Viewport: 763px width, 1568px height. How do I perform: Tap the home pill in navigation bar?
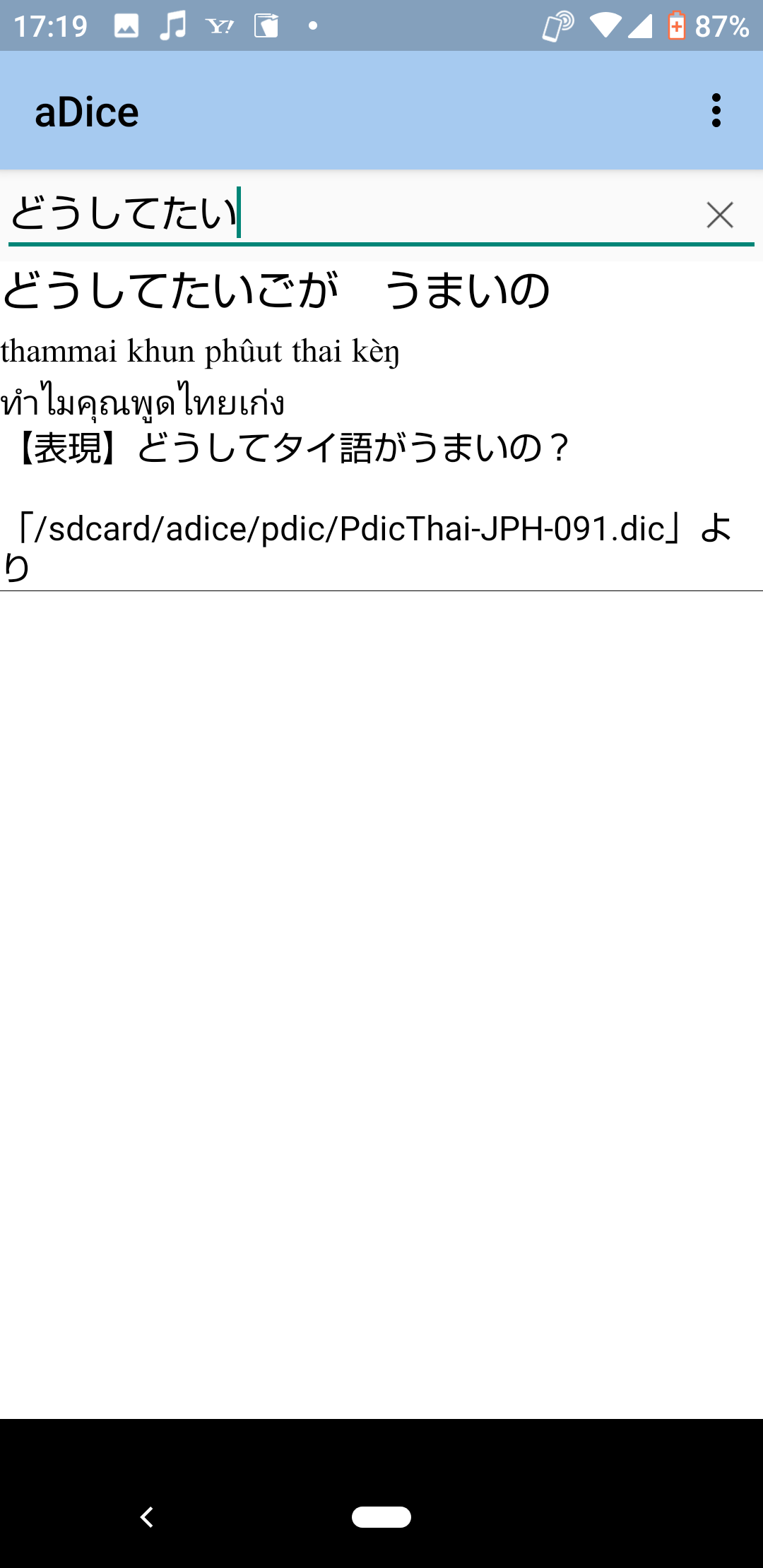[381, 1516]
